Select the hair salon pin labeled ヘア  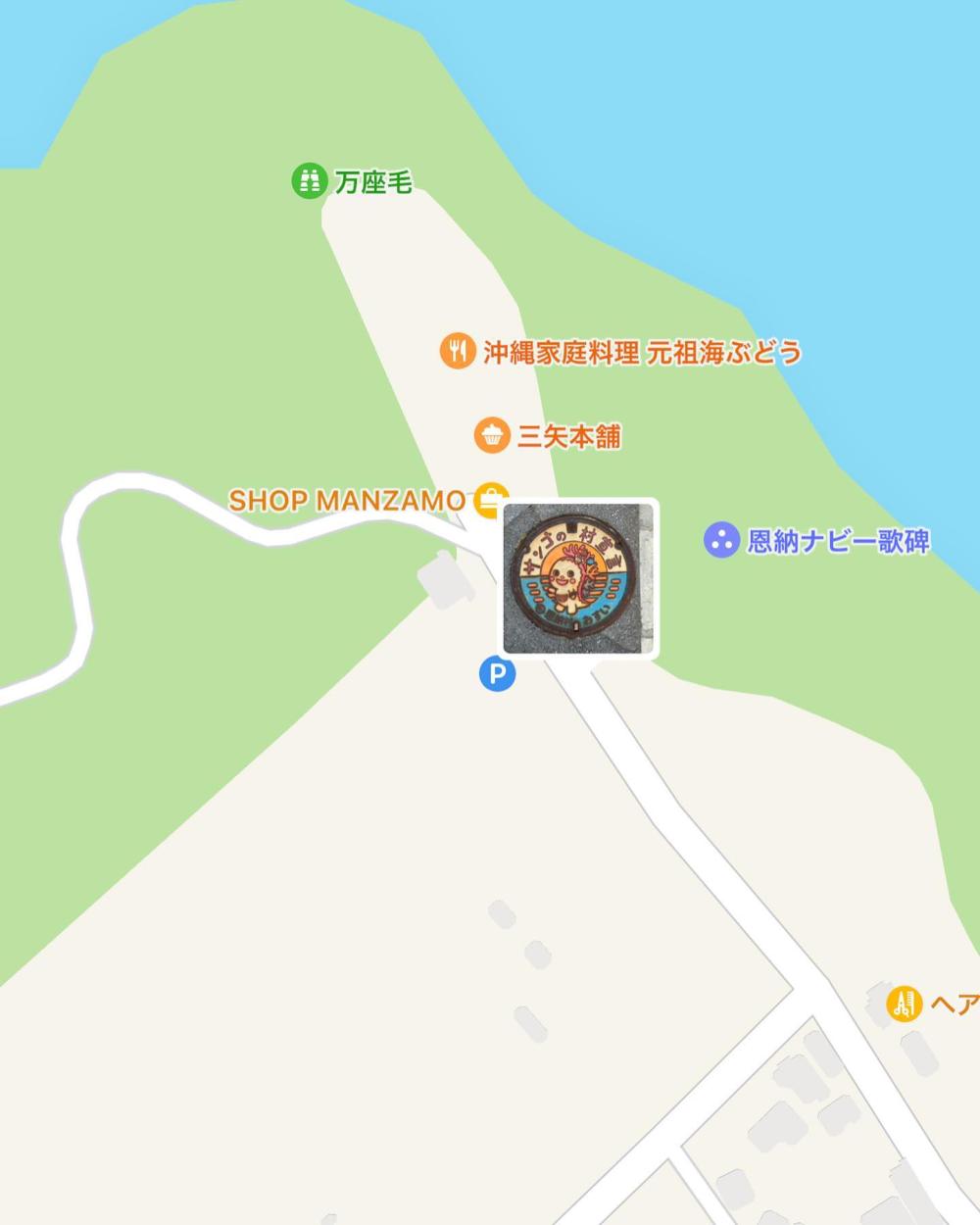[904, 1004]
